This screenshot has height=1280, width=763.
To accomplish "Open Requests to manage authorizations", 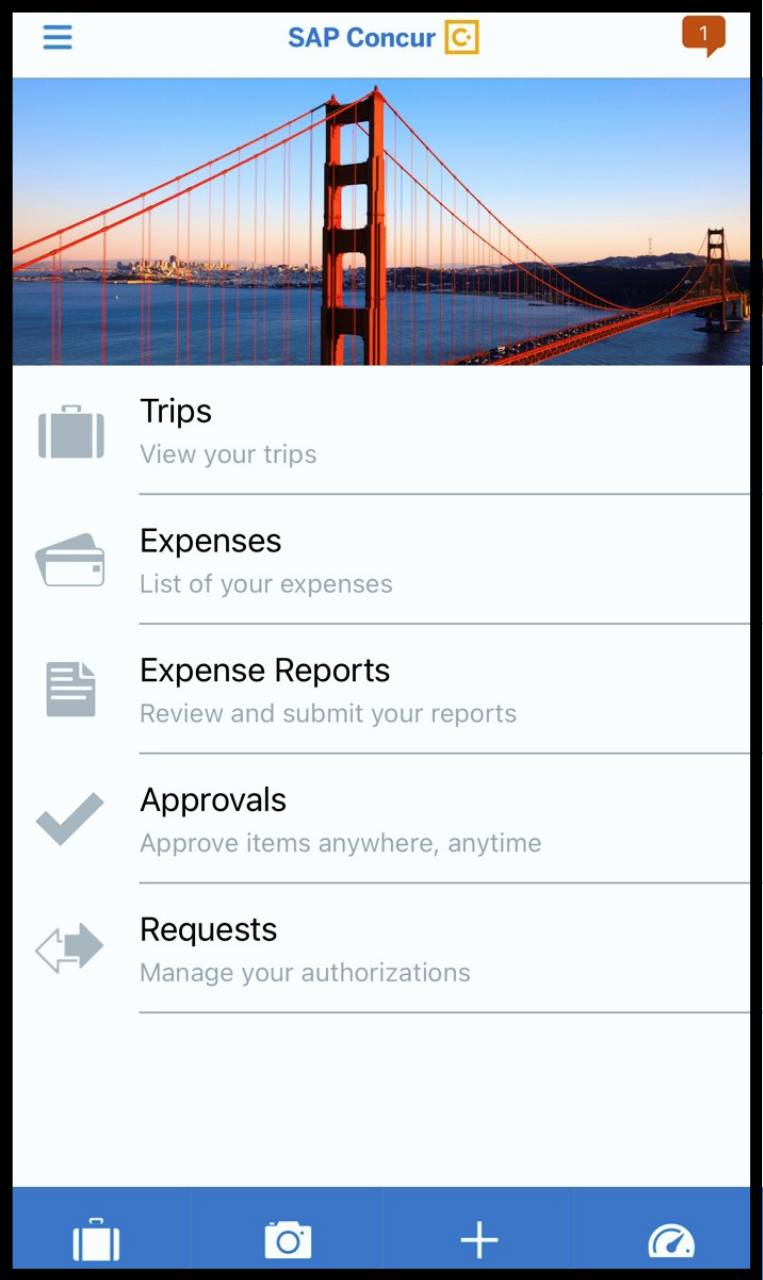I will tap(208, 930).
